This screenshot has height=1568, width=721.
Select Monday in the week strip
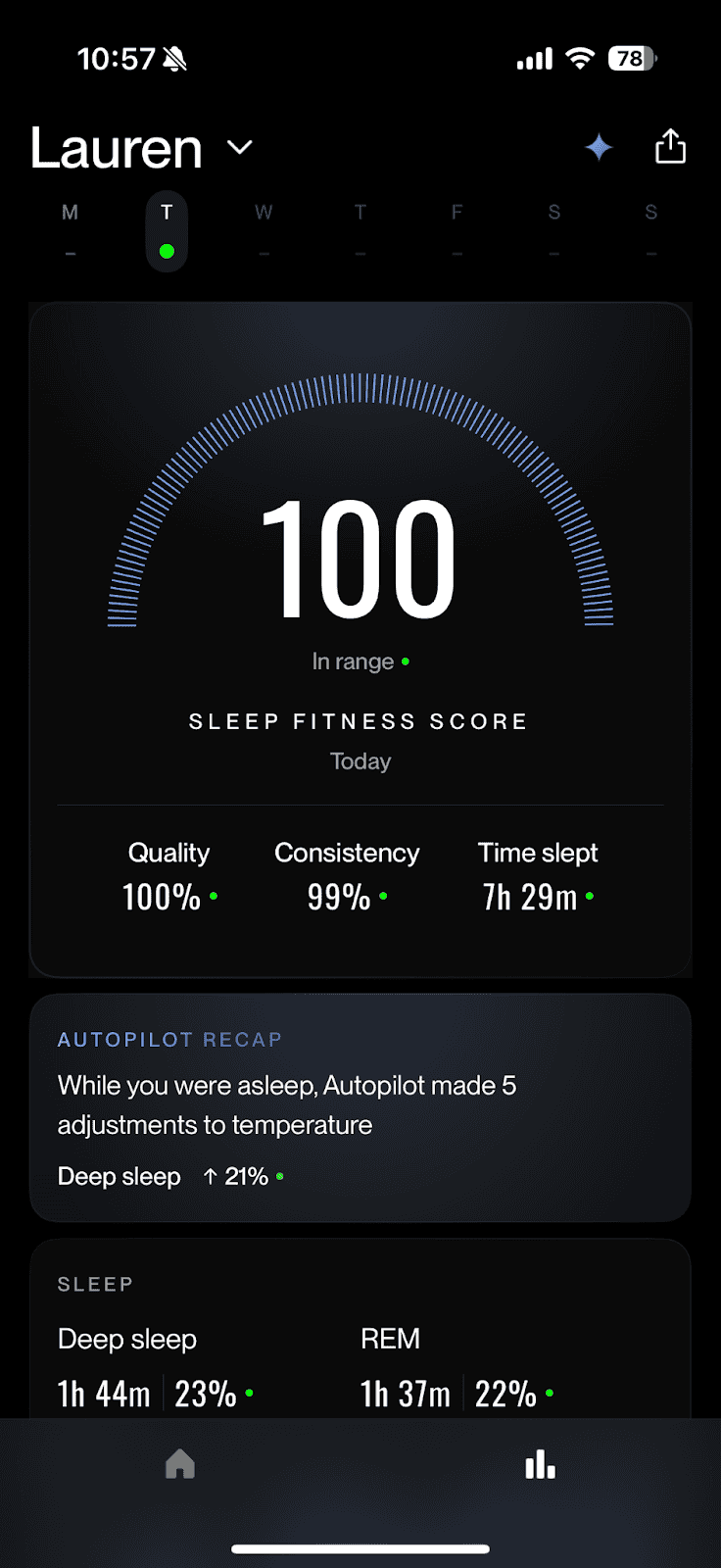[70, 230]
